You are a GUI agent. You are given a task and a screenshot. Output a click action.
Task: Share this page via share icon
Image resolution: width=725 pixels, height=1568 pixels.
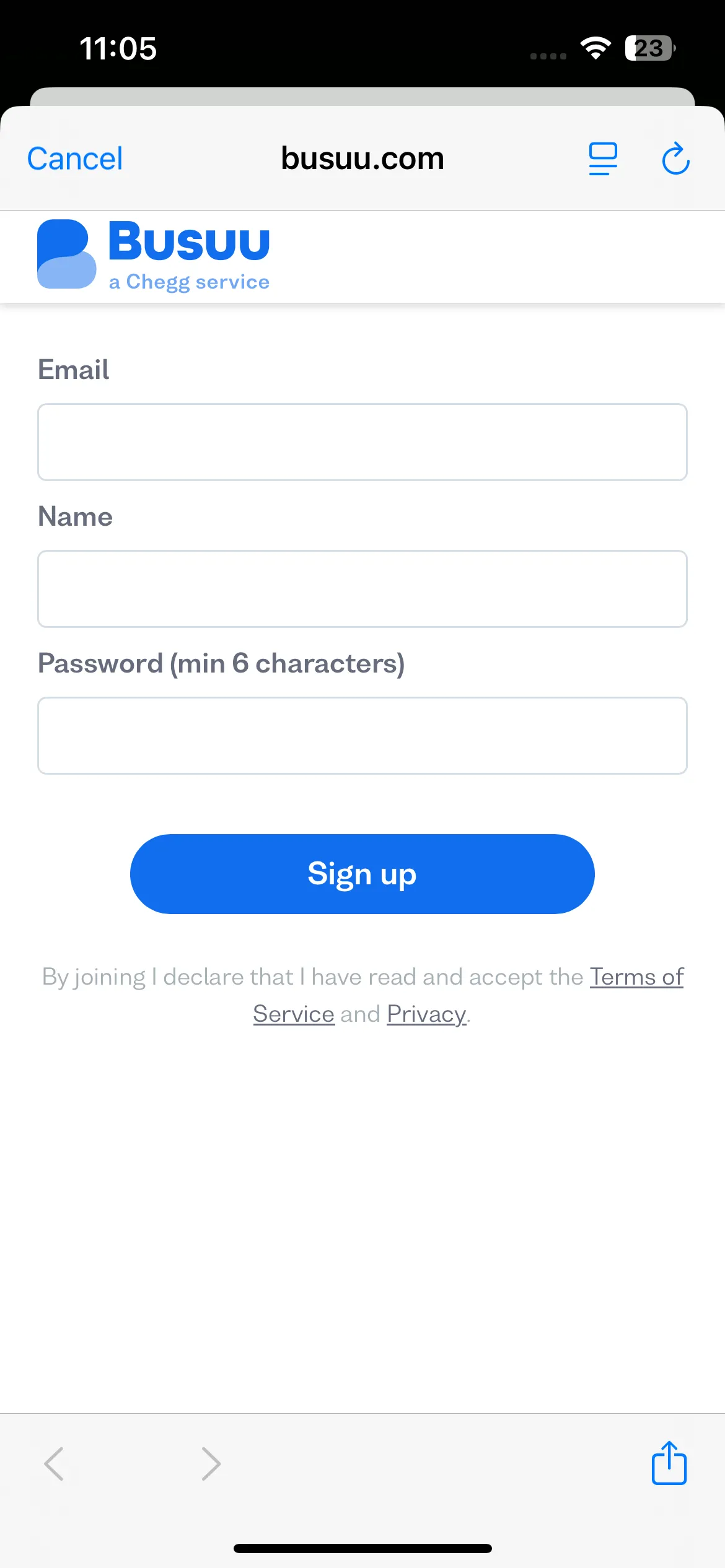click(x=669, y=1463)
